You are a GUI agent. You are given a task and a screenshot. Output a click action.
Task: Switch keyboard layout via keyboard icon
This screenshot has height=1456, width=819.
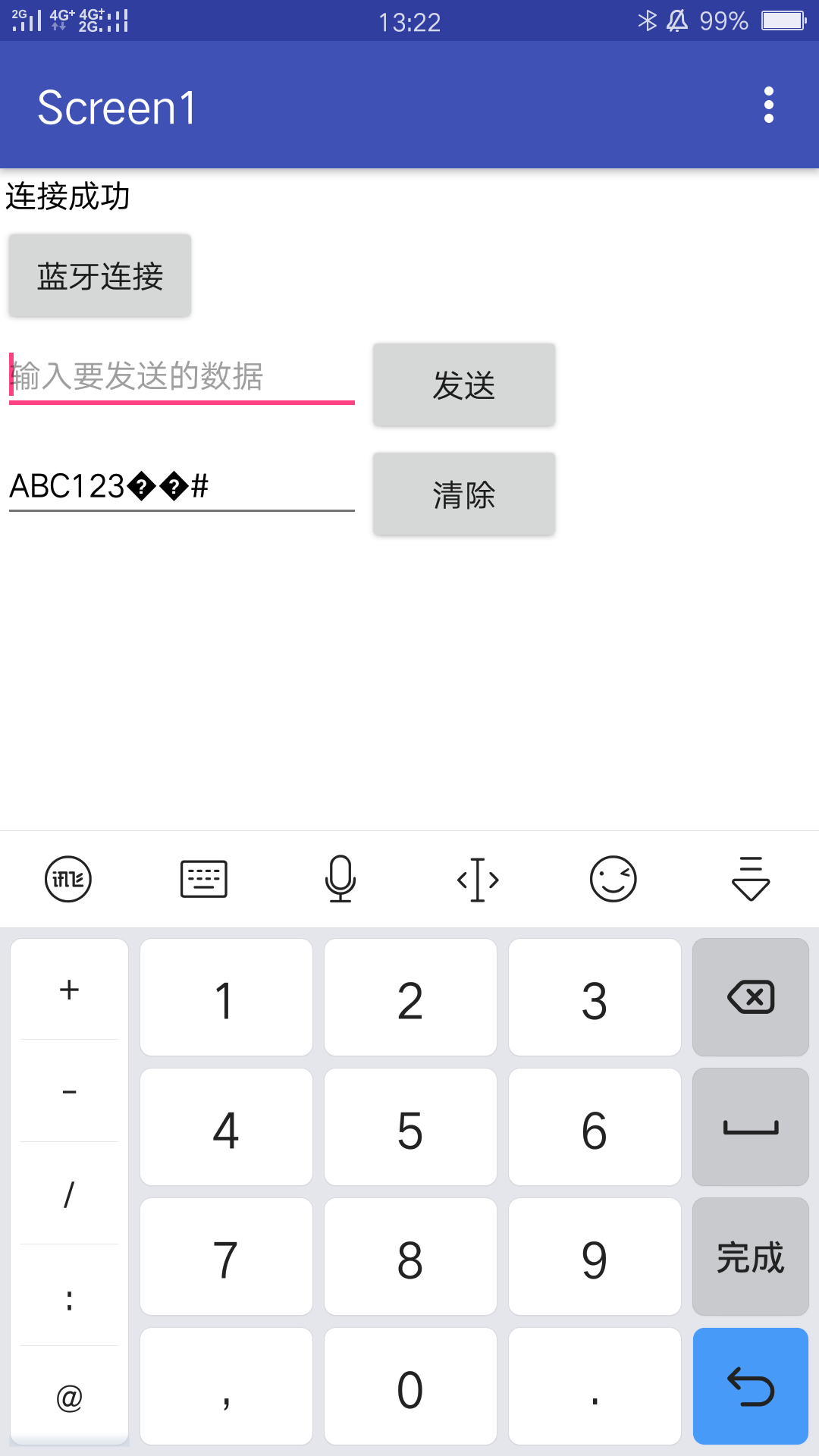tap(204, 880)
